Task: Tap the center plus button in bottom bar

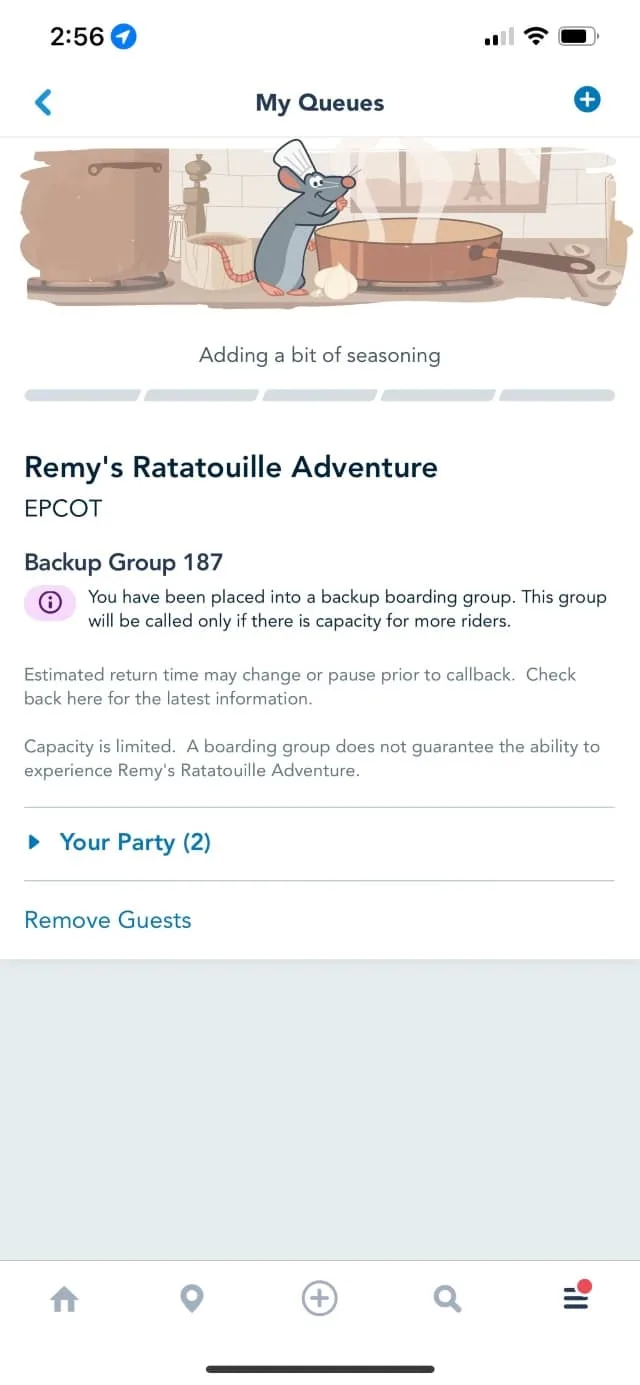Action: coord(320,1299)
